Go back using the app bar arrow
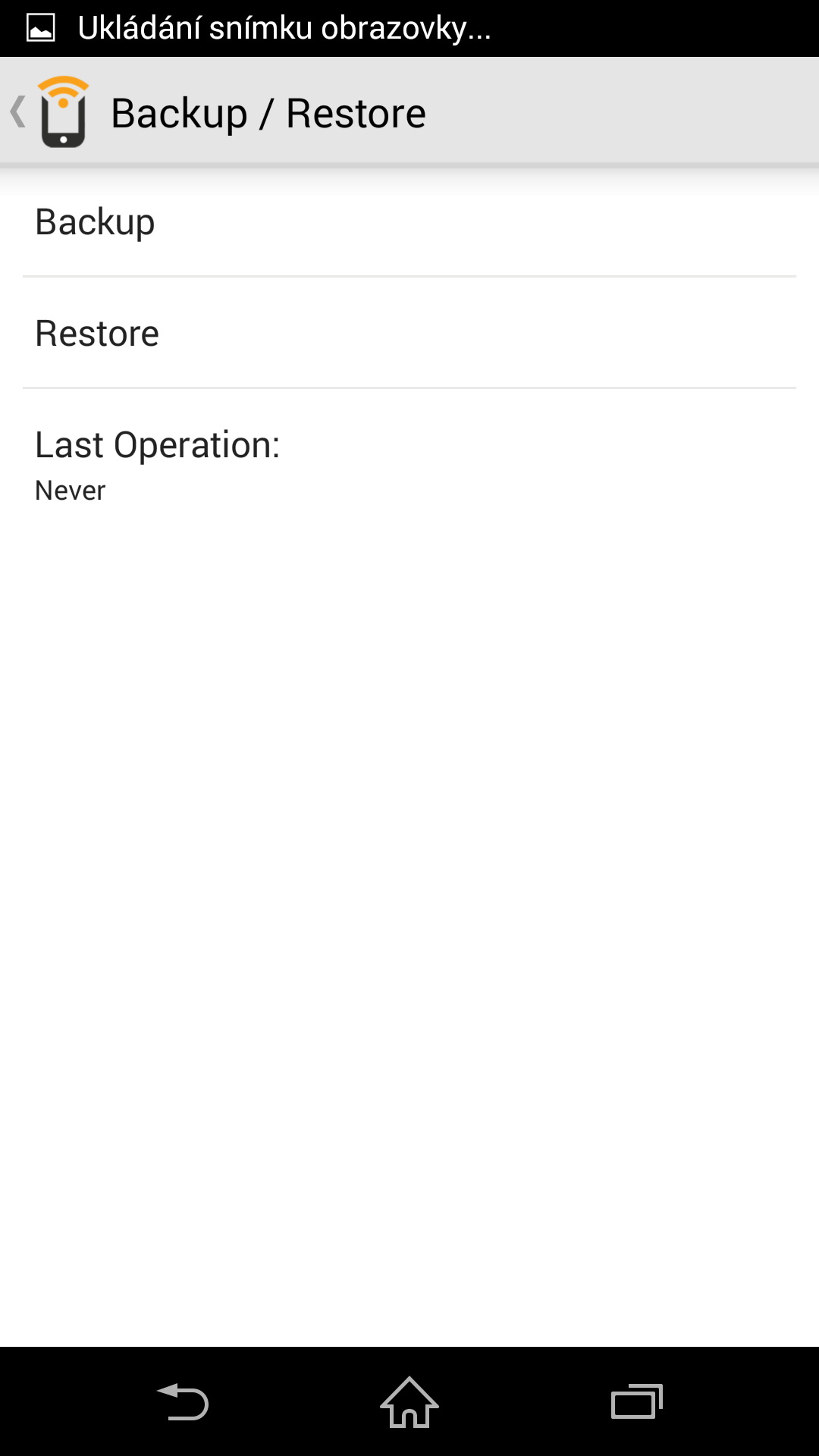819x1456 pixels. click(19, 112)
